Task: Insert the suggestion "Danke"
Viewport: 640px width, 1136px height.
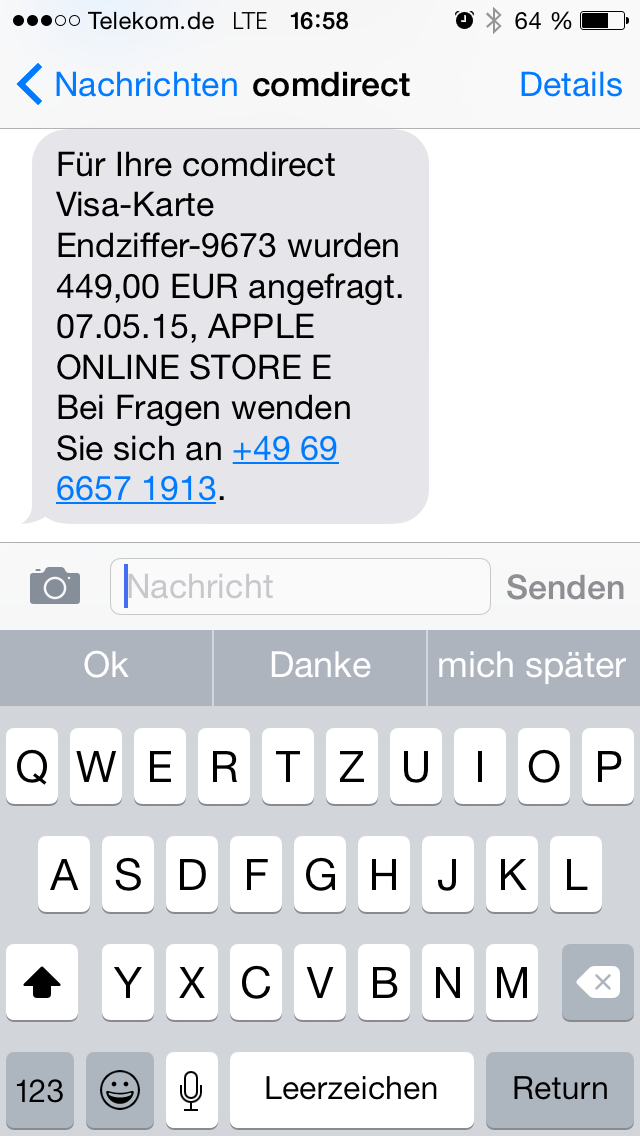Action: click(x=320, y=665)
